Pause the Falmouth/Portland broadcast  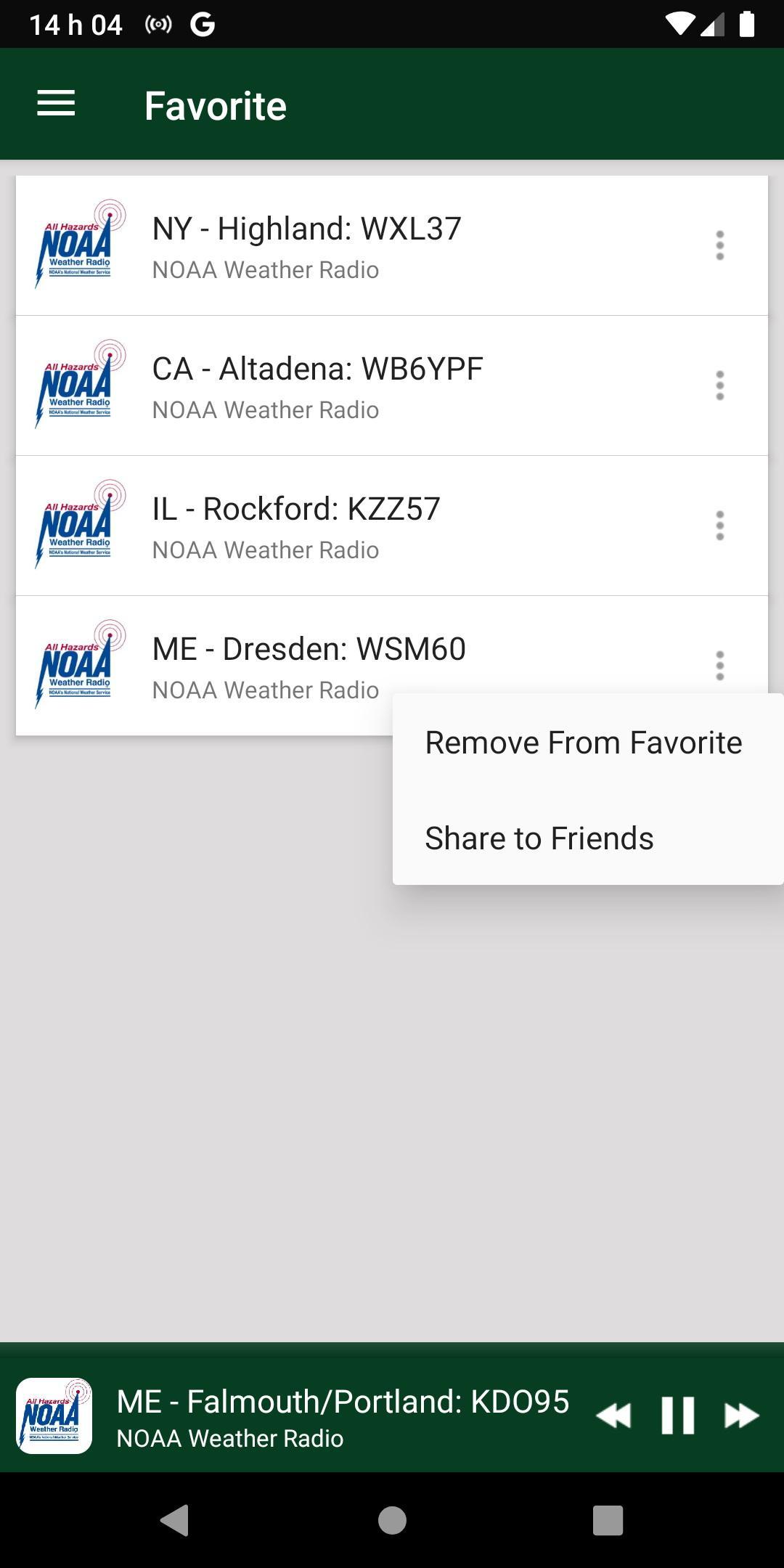(678, 1415)
